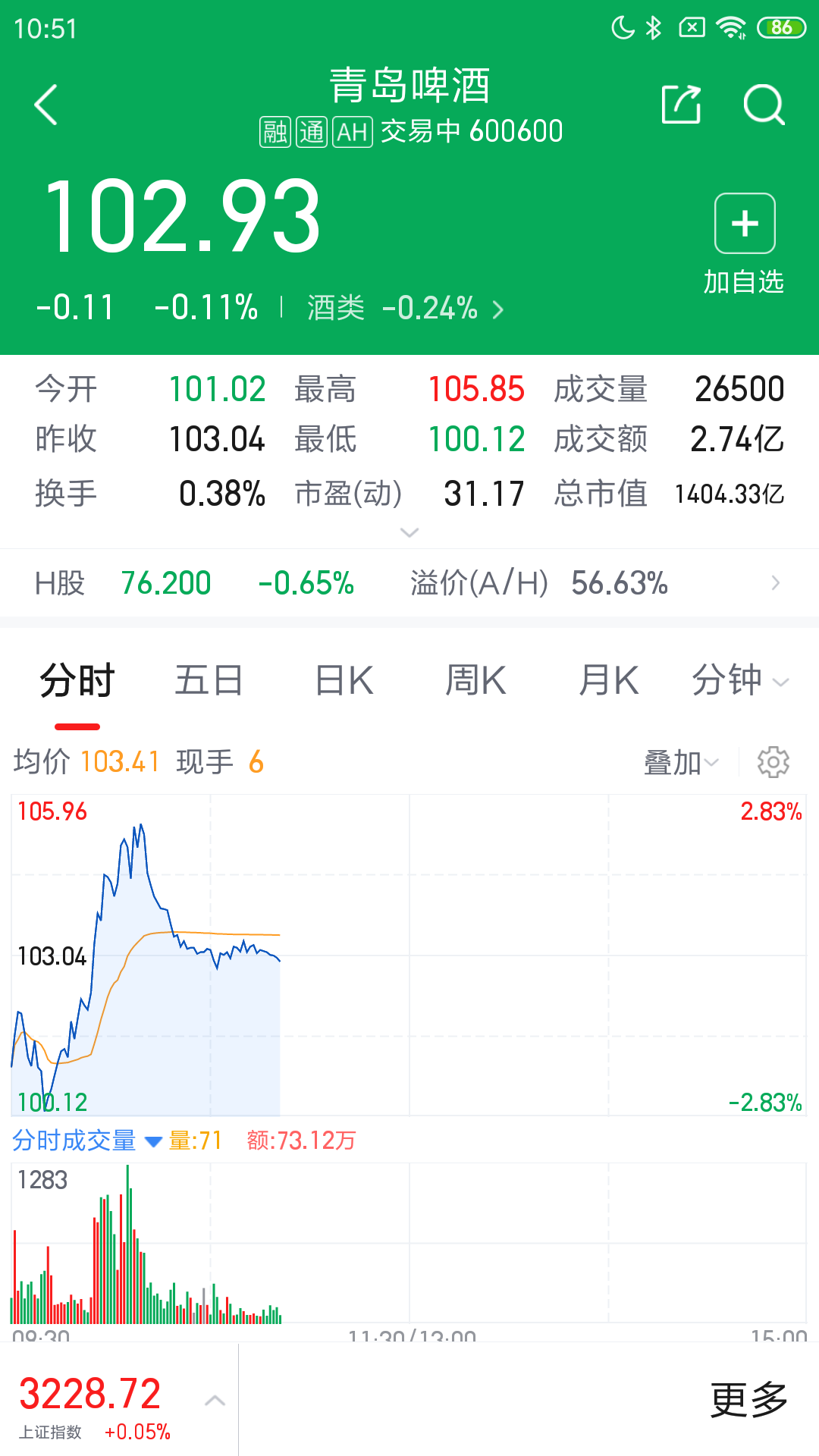Select the 月K chart tab
Viewport: 819px width, 1456px height.
point(608,680)
